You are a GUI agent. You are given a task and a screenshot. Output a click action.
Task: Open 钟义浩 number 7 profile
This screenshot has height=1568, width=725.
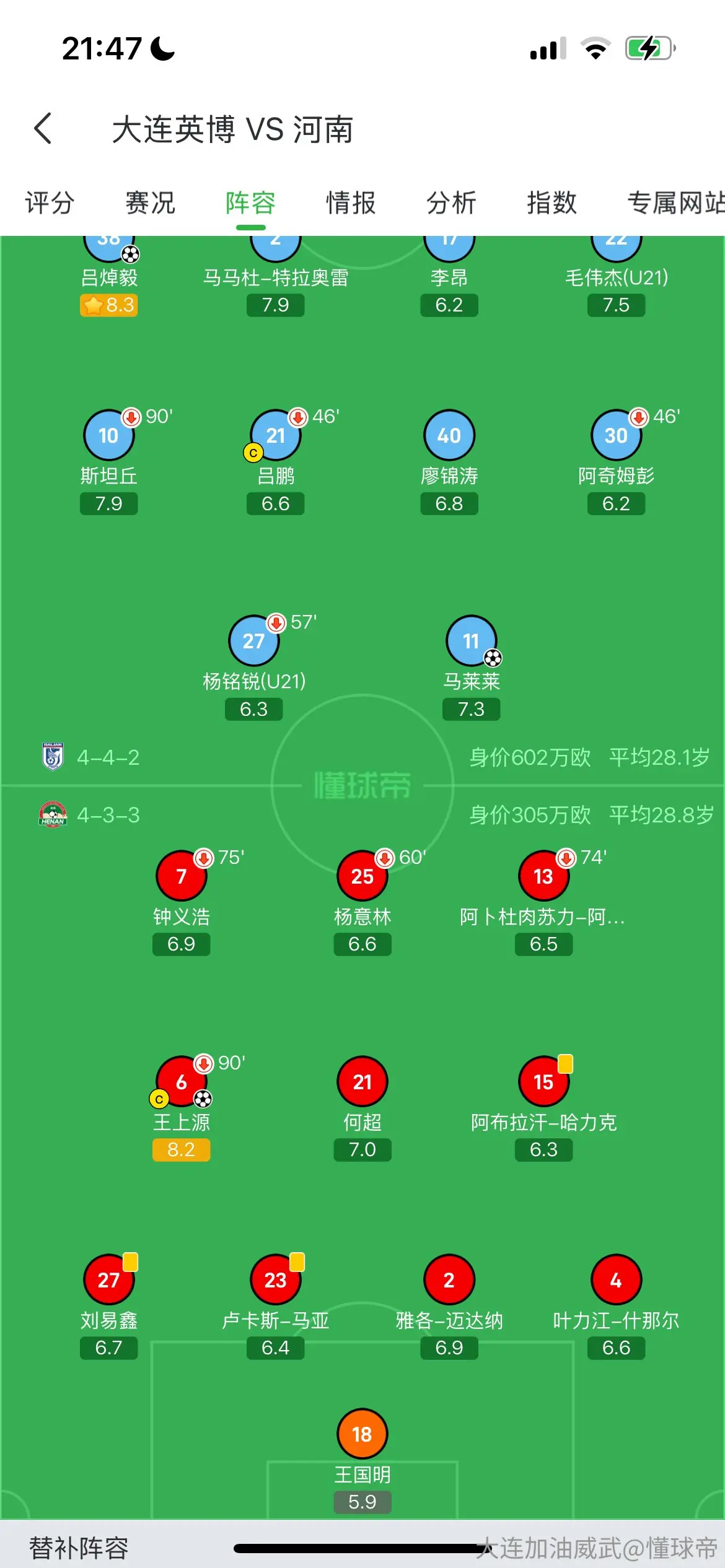(182, 903)
